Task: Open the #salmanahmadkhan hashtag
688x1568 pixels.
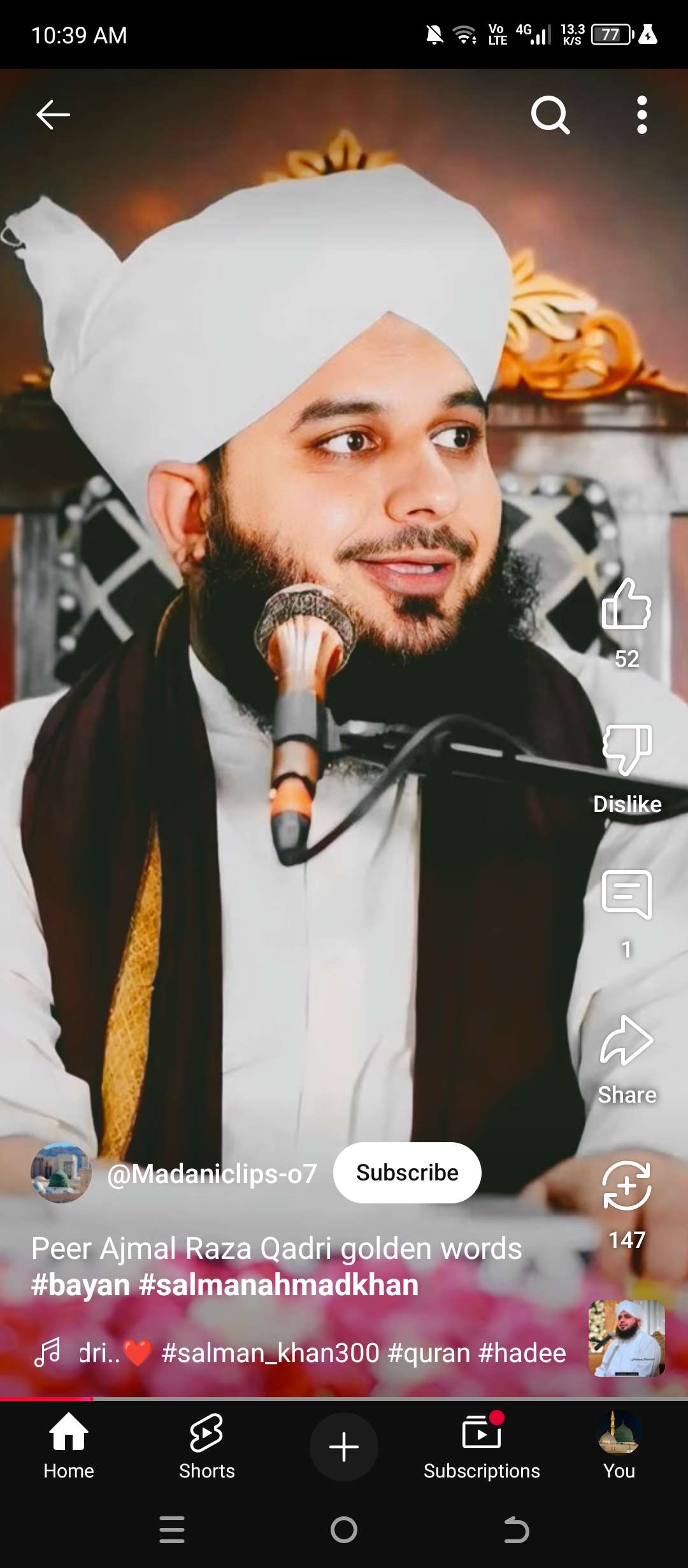Action: click(x=278, y=1284)
